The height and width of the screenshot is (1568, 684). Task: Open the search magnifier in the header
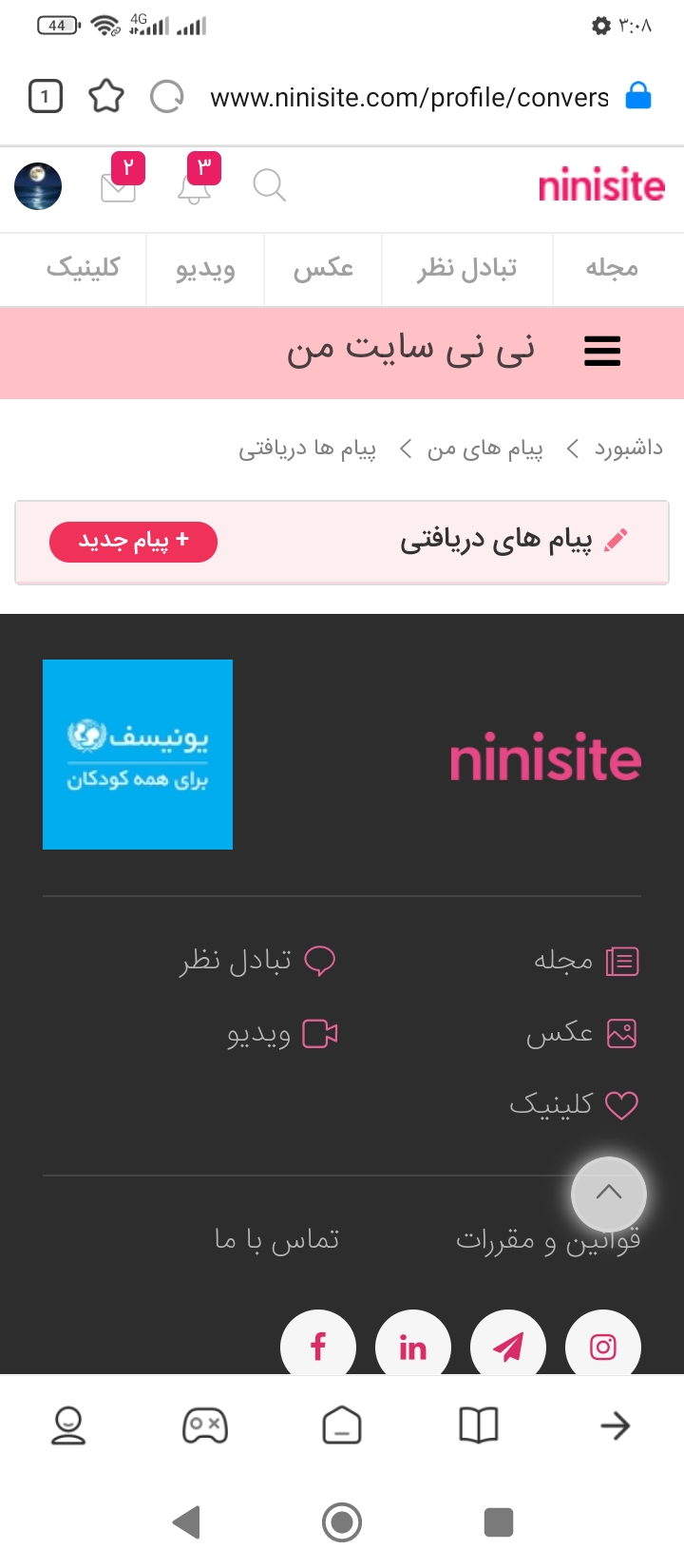270,185
